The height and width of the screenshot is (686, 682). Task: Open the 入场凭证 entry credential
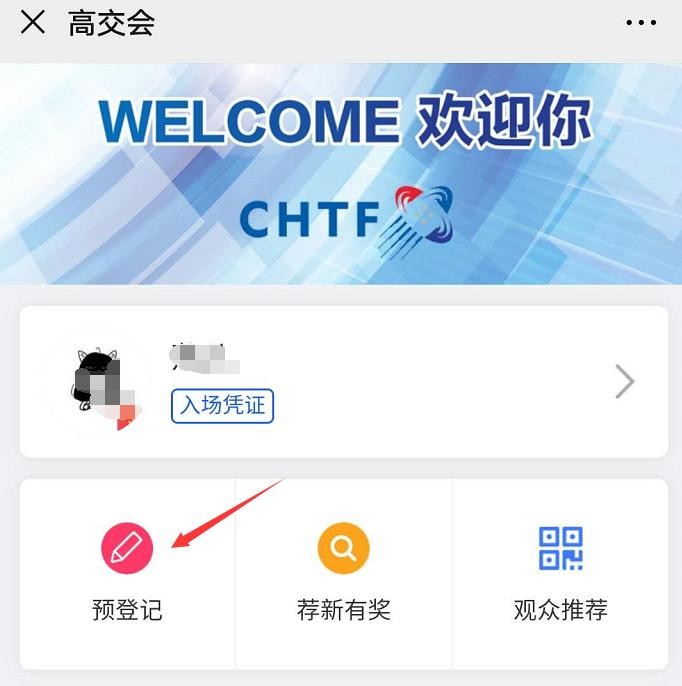click(222, 405)
